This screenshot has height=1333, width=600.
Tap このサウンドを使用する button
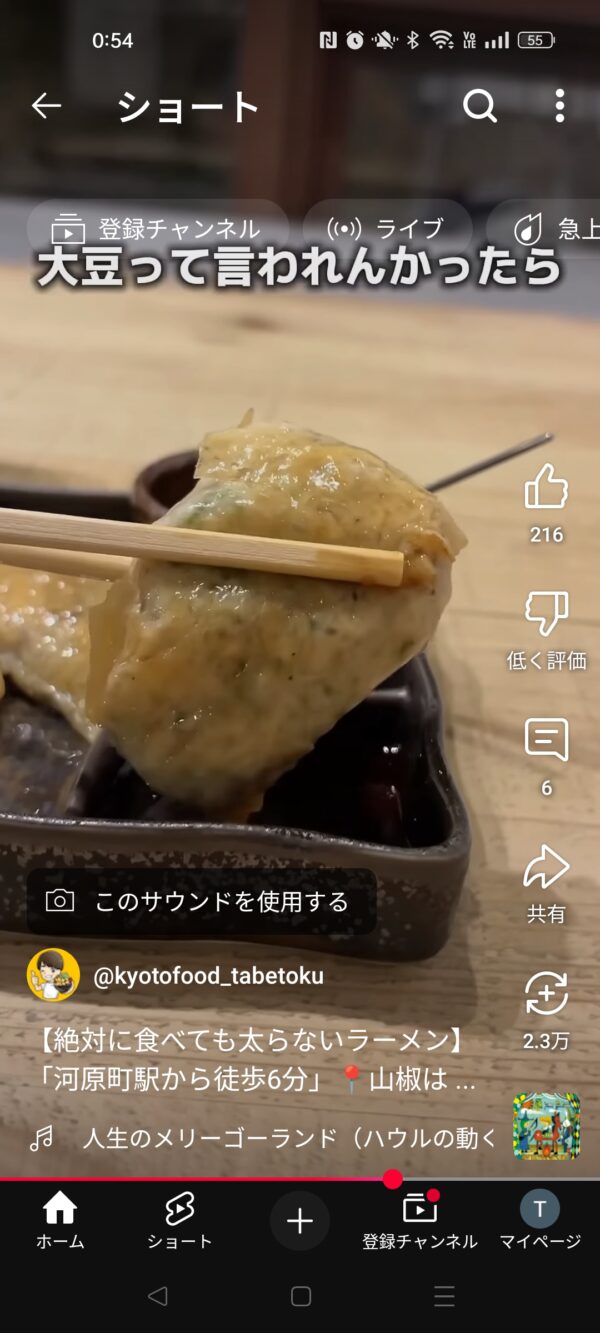pyautogui.click(x=201, y=901)
